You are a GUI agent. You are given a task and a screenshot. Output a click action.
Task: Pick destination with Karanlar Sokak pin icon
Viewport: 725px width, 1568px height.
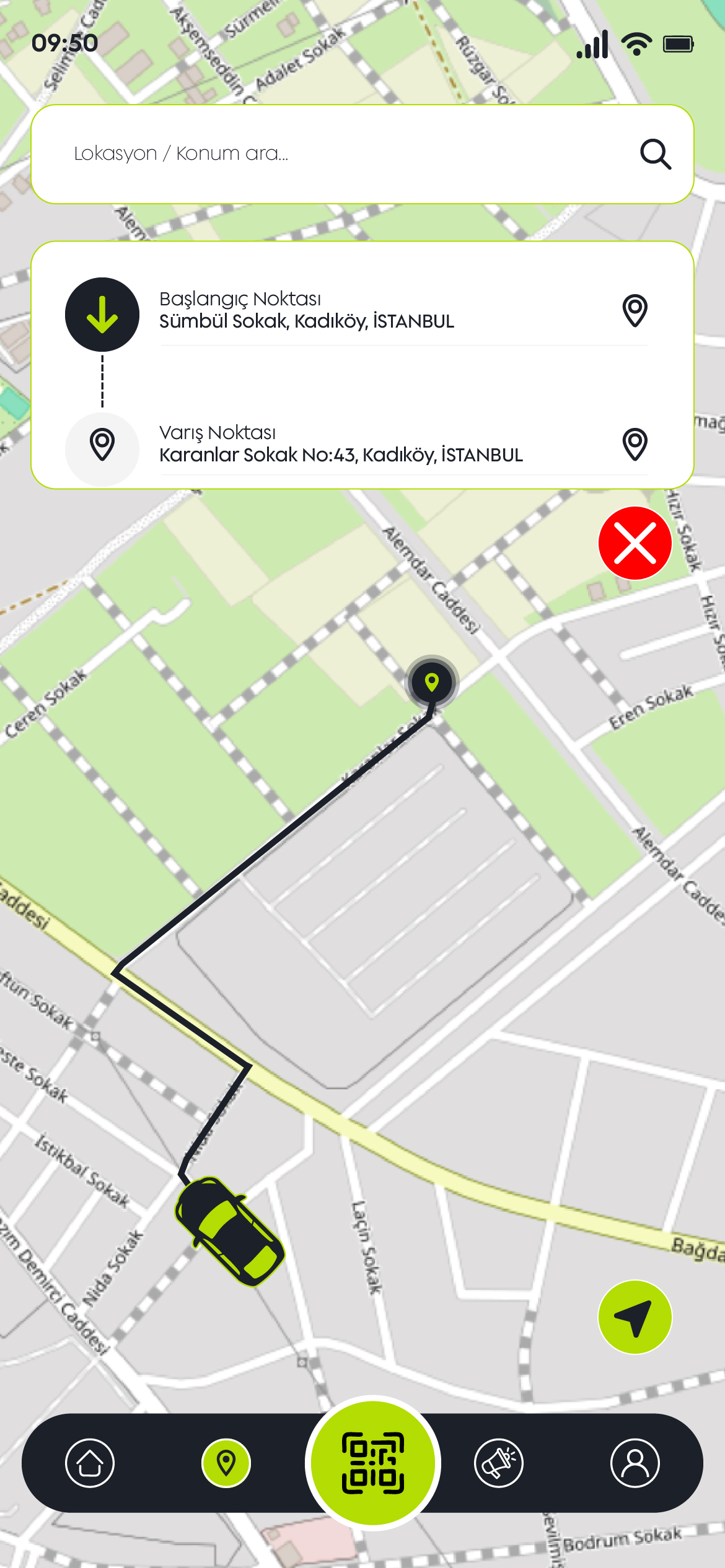(x=635, y=445)
